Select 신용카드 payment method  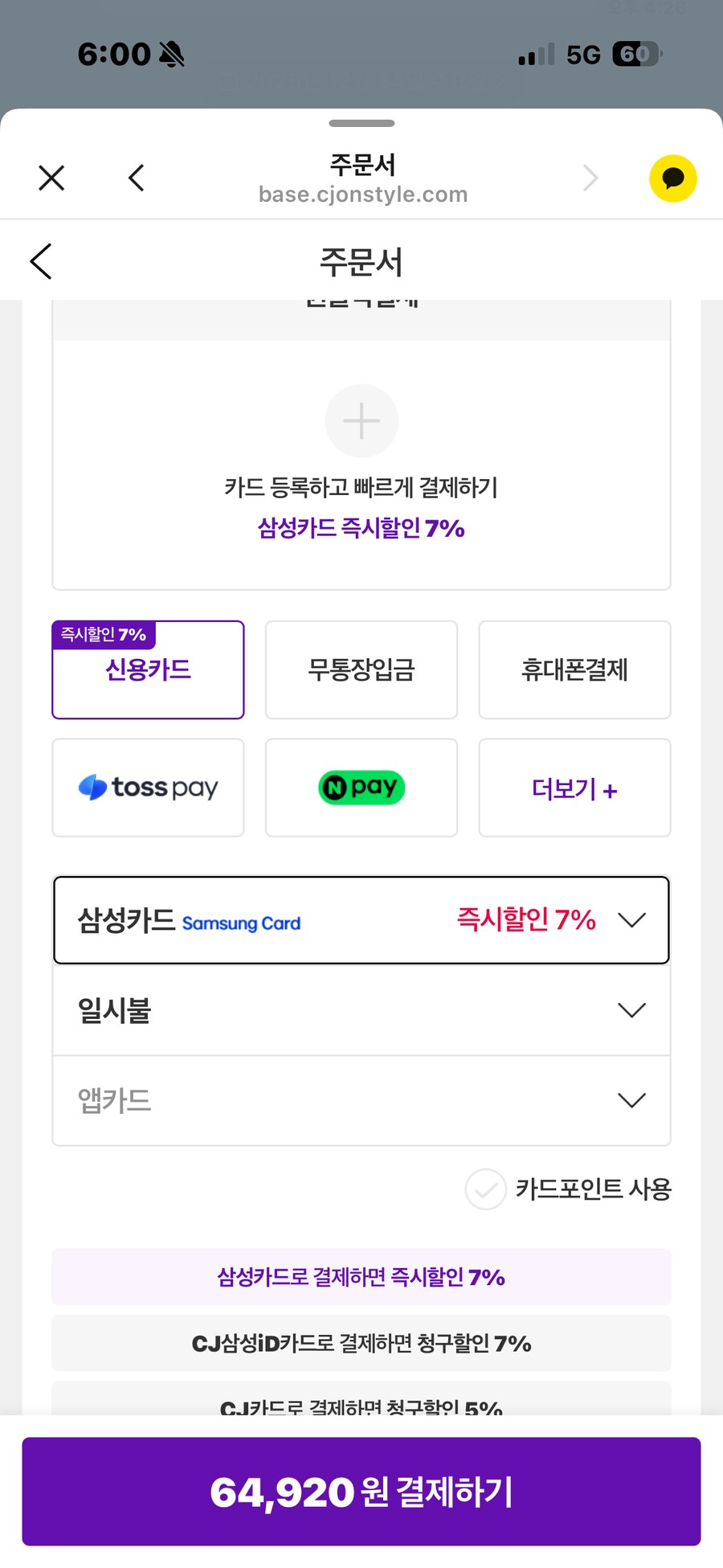148,670
